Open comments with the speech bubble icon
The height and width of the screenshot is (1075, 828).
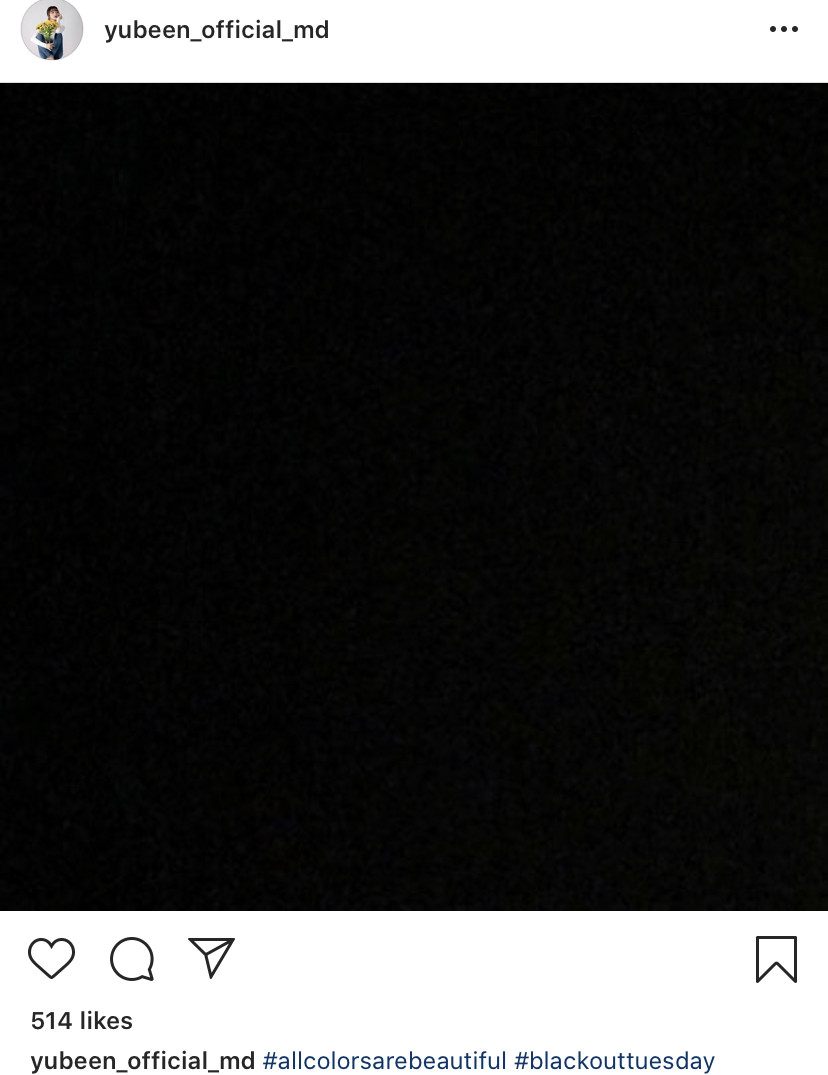pyautogui.click(x=132, y=959)
